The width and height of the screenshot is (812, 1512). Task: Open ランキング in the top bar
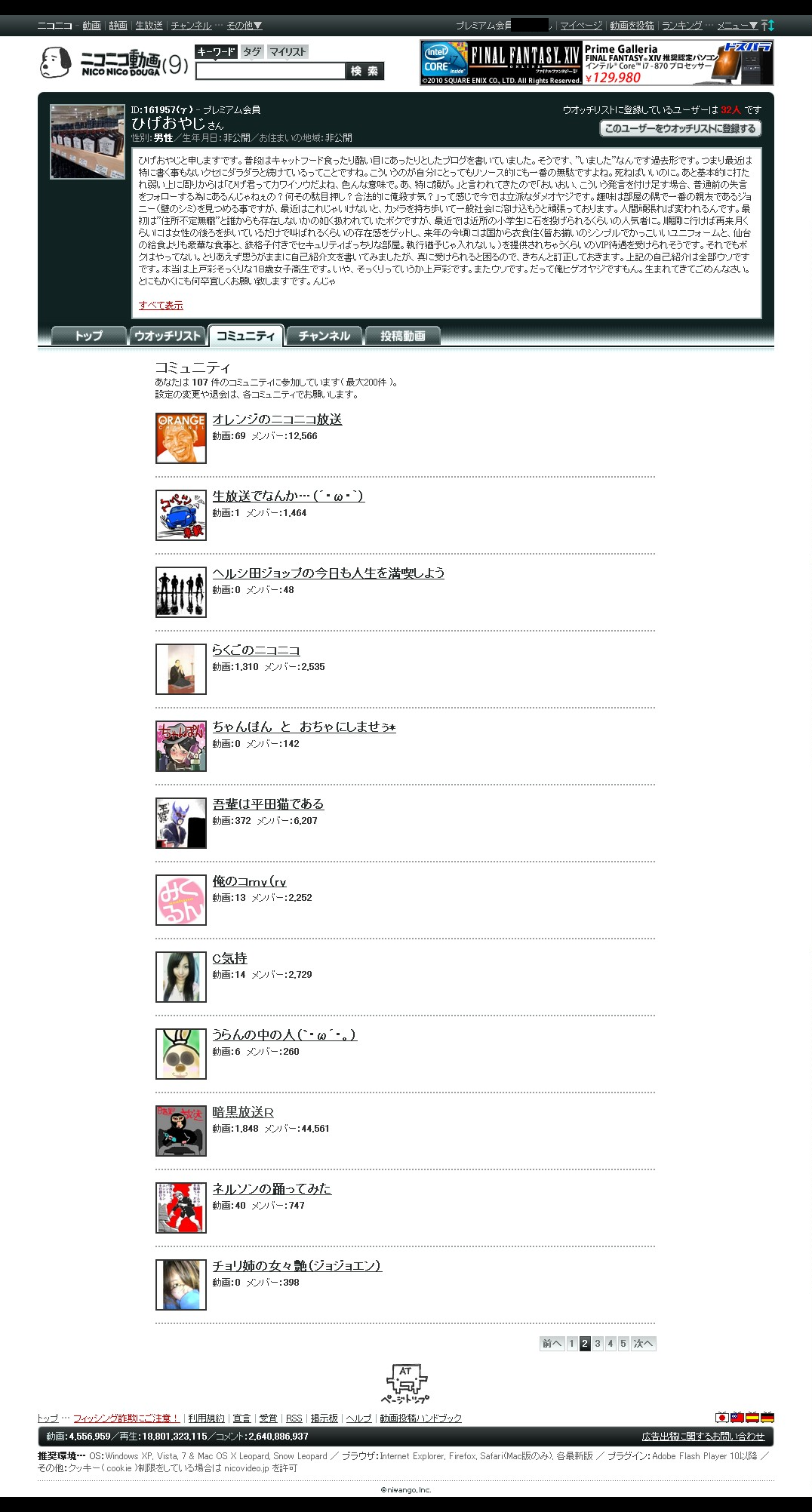click(682, 26)
